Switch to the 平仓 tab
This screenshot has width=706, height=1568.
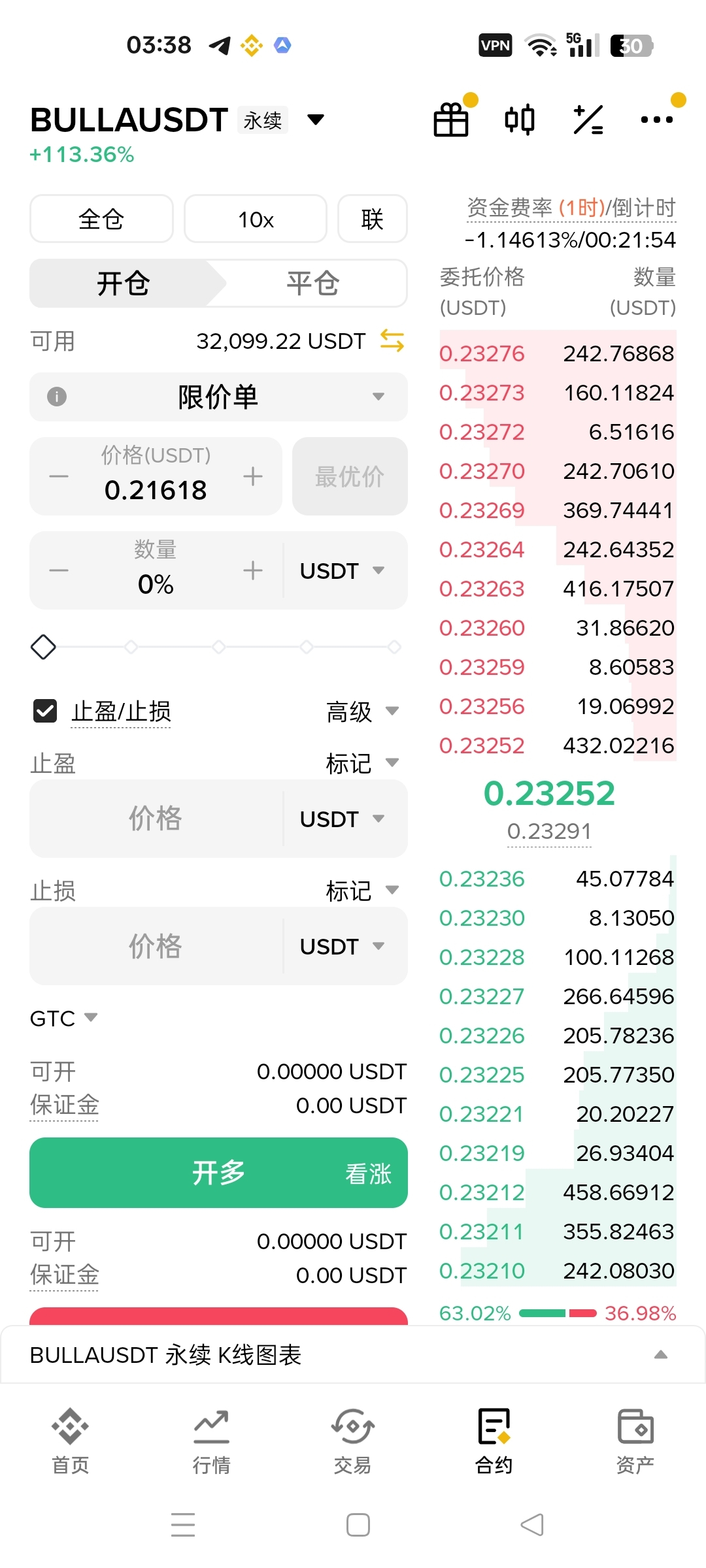point(313,283)
